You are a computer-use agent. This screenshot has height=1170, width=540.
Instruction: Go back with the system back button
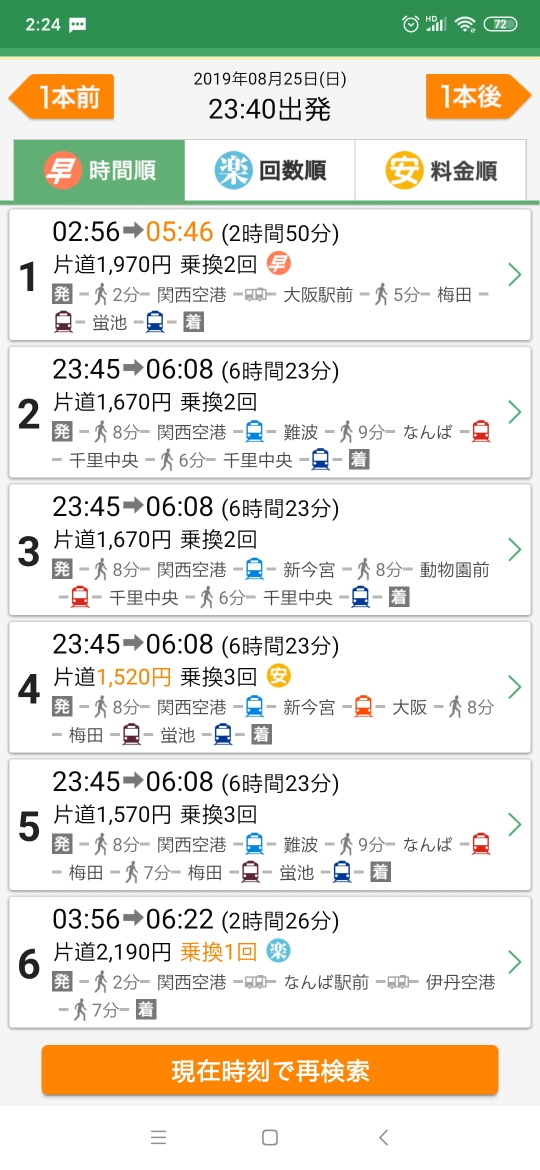[383, 1137]
